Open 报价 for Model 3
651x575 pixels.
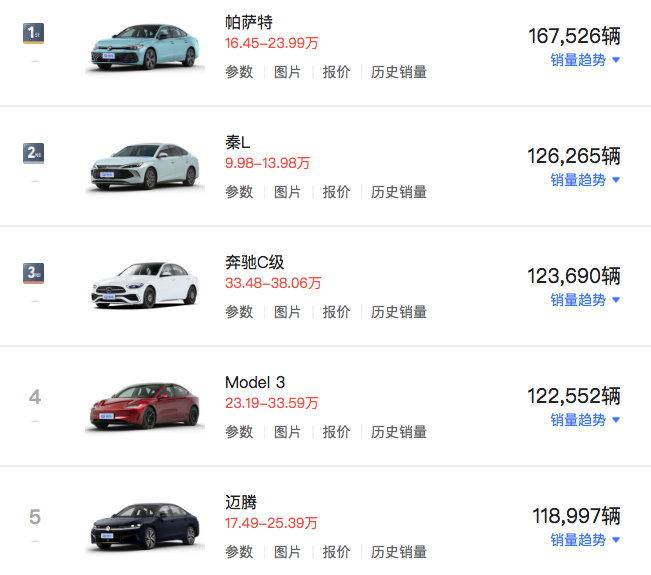coord(336,432)
